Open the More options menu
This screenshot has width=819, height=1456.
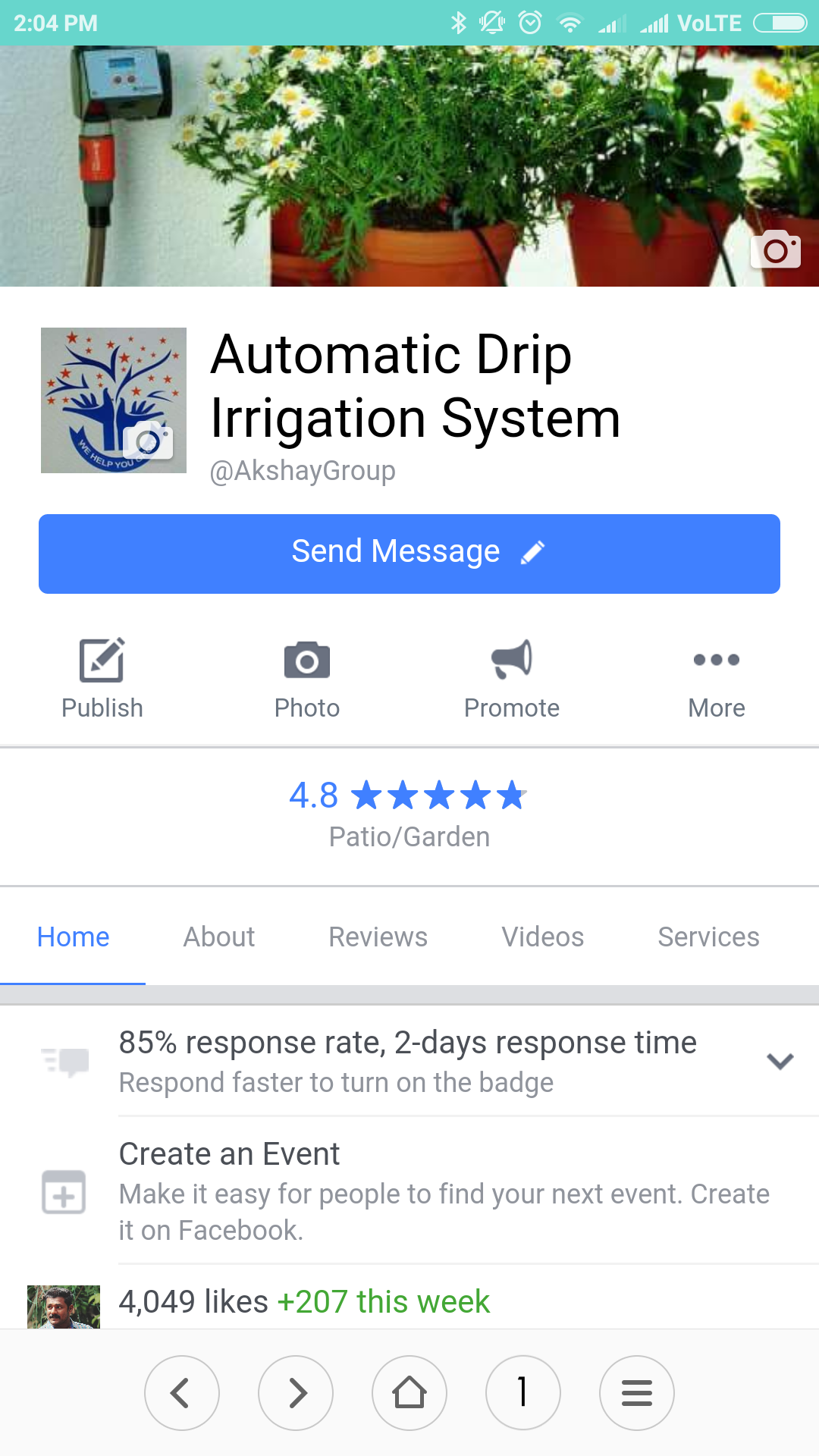(x=717, y=677)
